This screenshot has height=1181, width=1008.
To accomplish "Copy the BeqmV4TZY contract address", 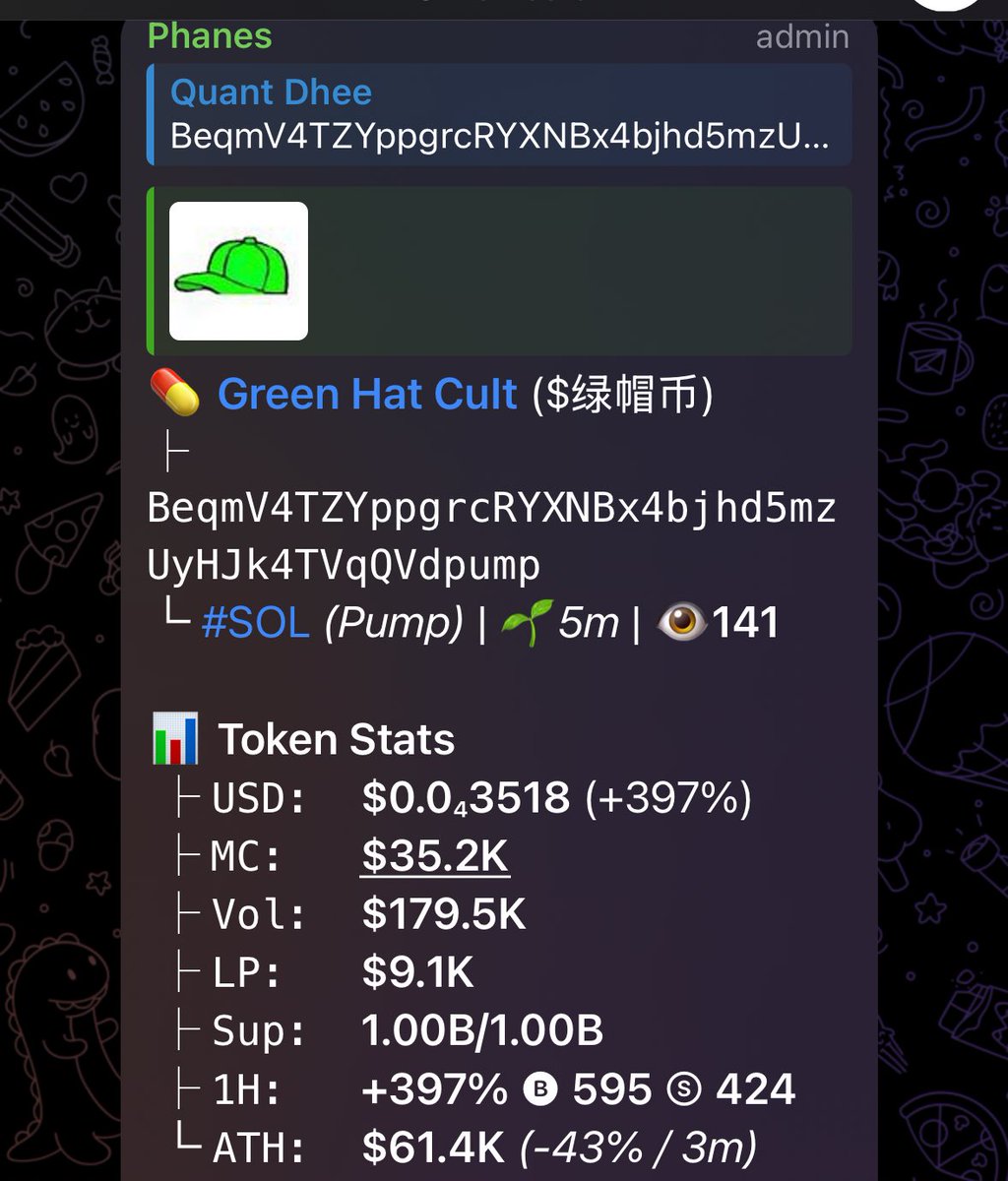I will click(x=490, y=537).
